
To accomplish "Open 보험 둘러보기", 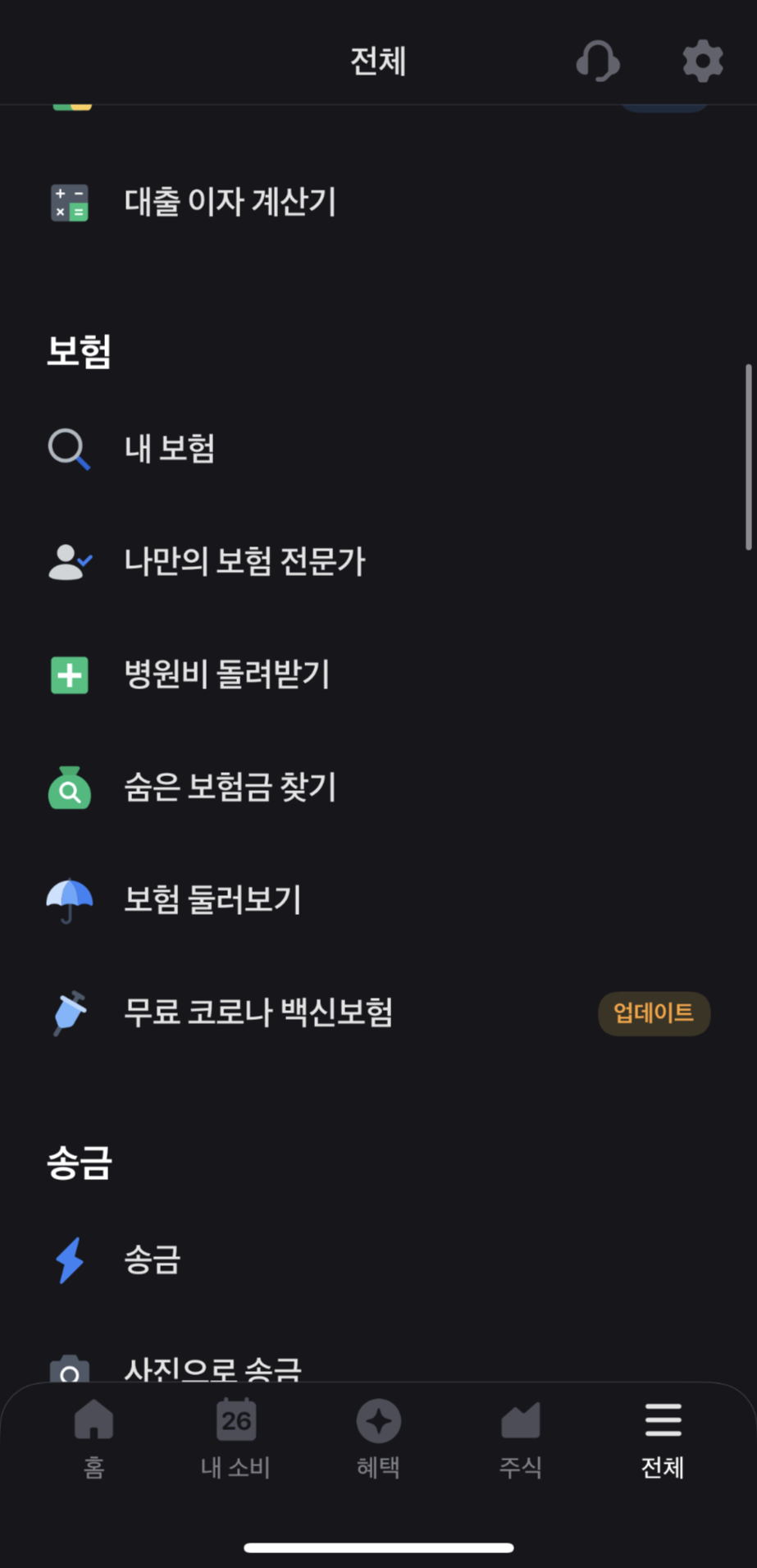I will point(212,900).
